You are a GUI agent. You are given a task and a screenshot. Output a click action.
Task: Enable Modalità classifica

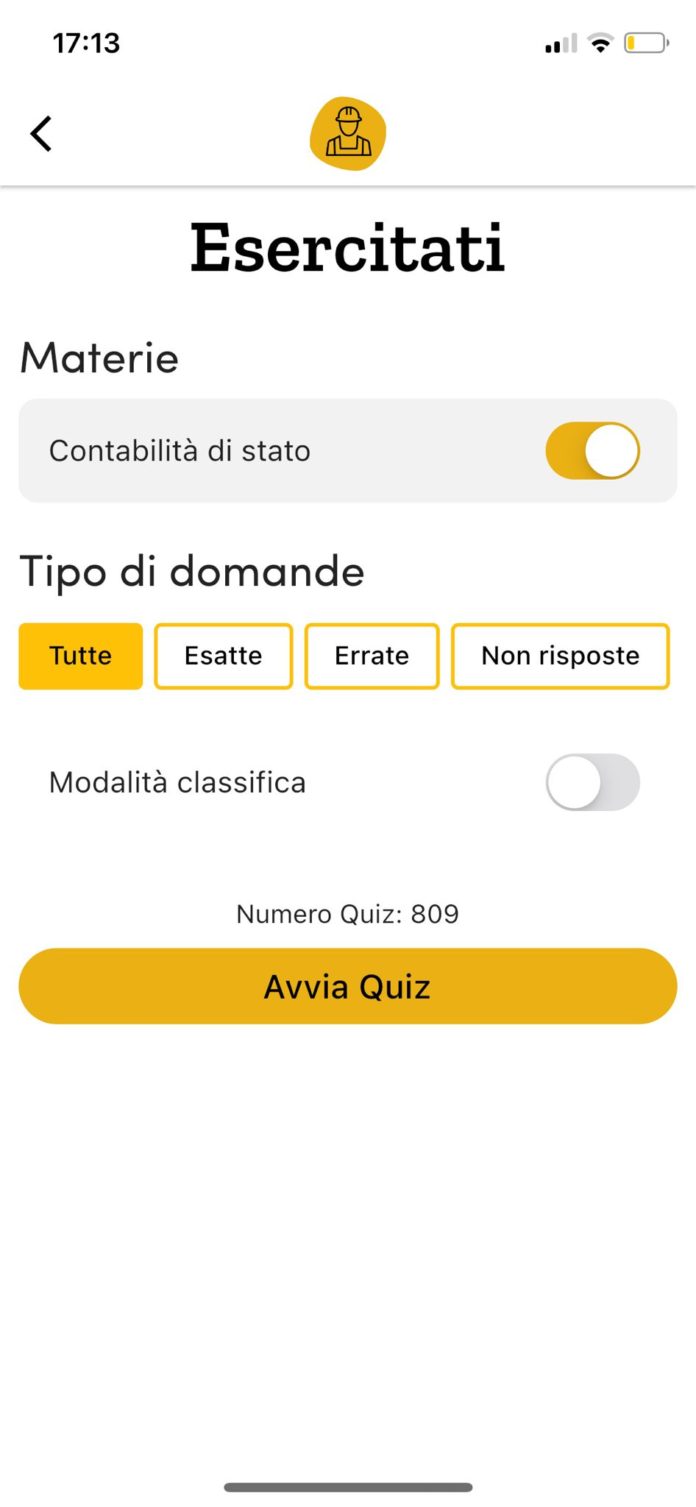point(592,782)
